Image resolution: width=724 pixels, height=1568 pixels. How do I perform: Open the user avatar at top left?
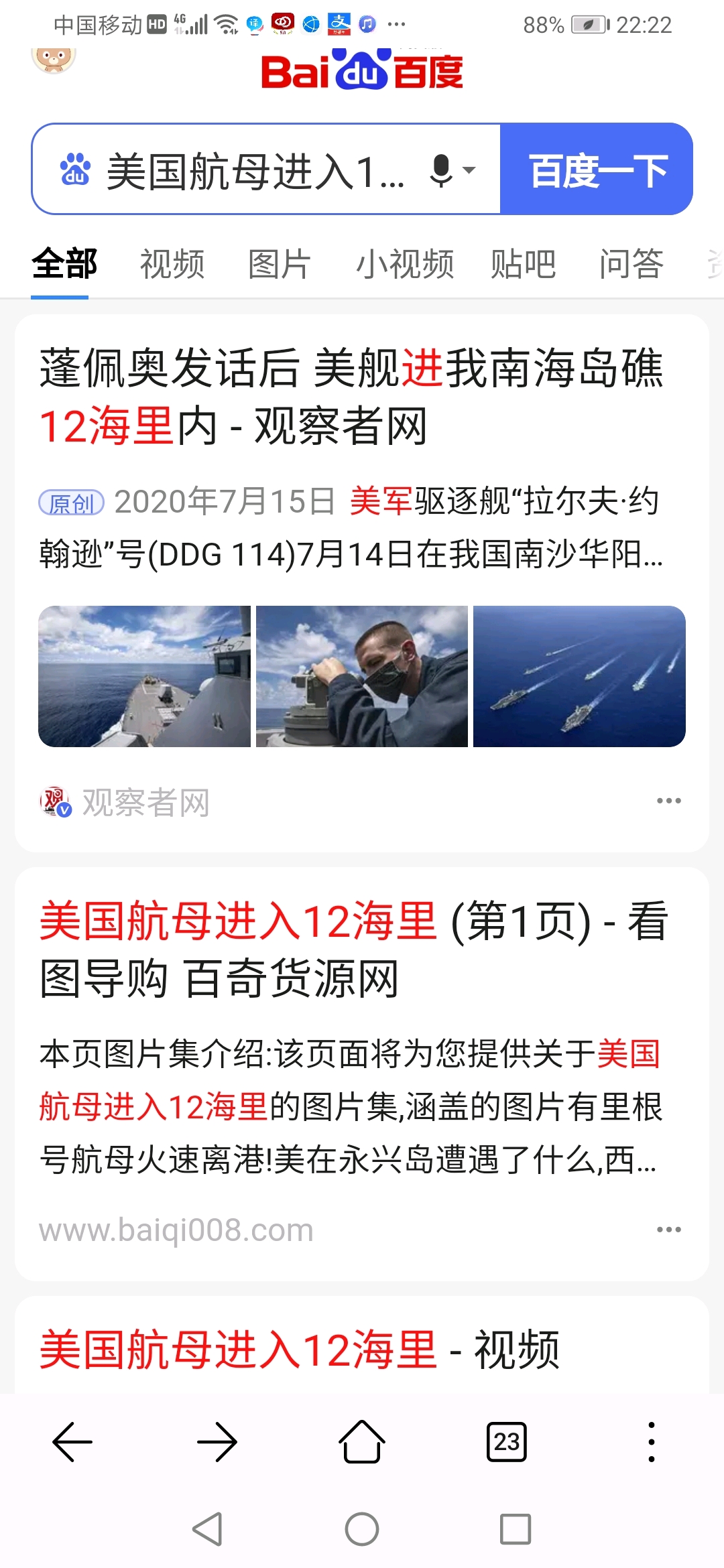click(x=54, y=59)
